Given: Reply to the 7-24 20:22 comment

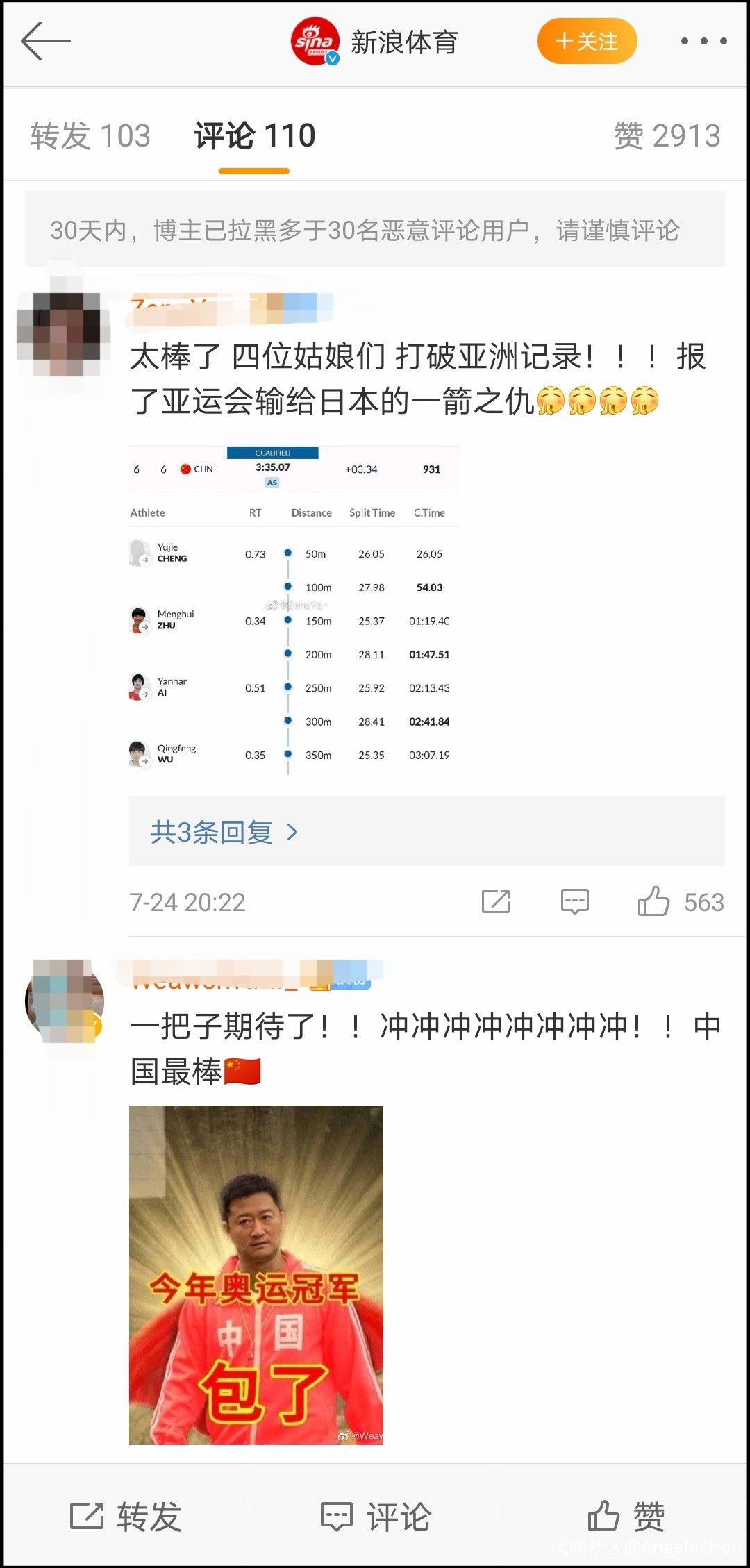Looking at the screenshot, I should click(x=574, y=901).
